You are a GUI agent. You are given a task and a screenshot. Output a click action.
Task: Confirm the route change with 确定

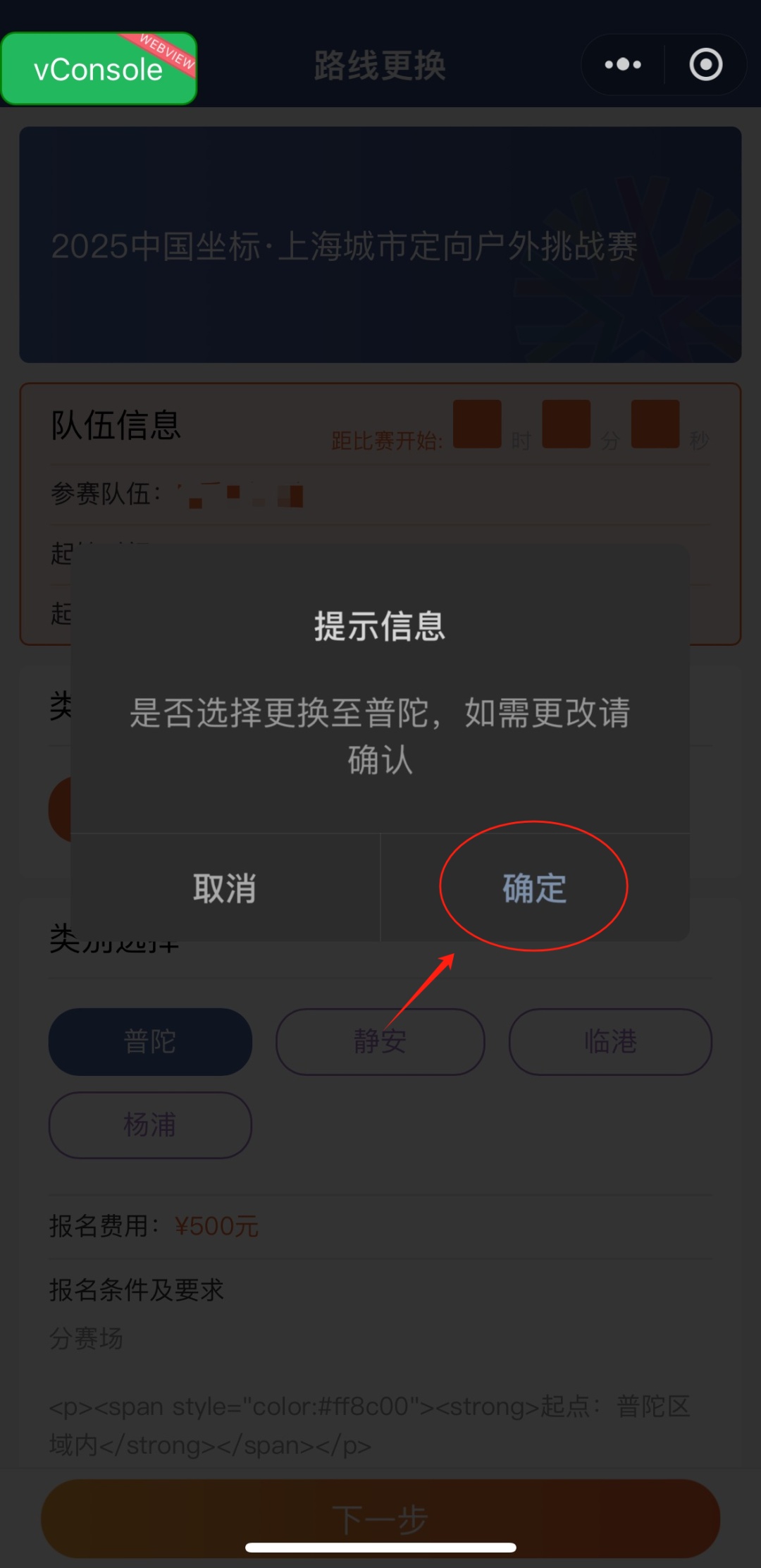click(535, 888)
